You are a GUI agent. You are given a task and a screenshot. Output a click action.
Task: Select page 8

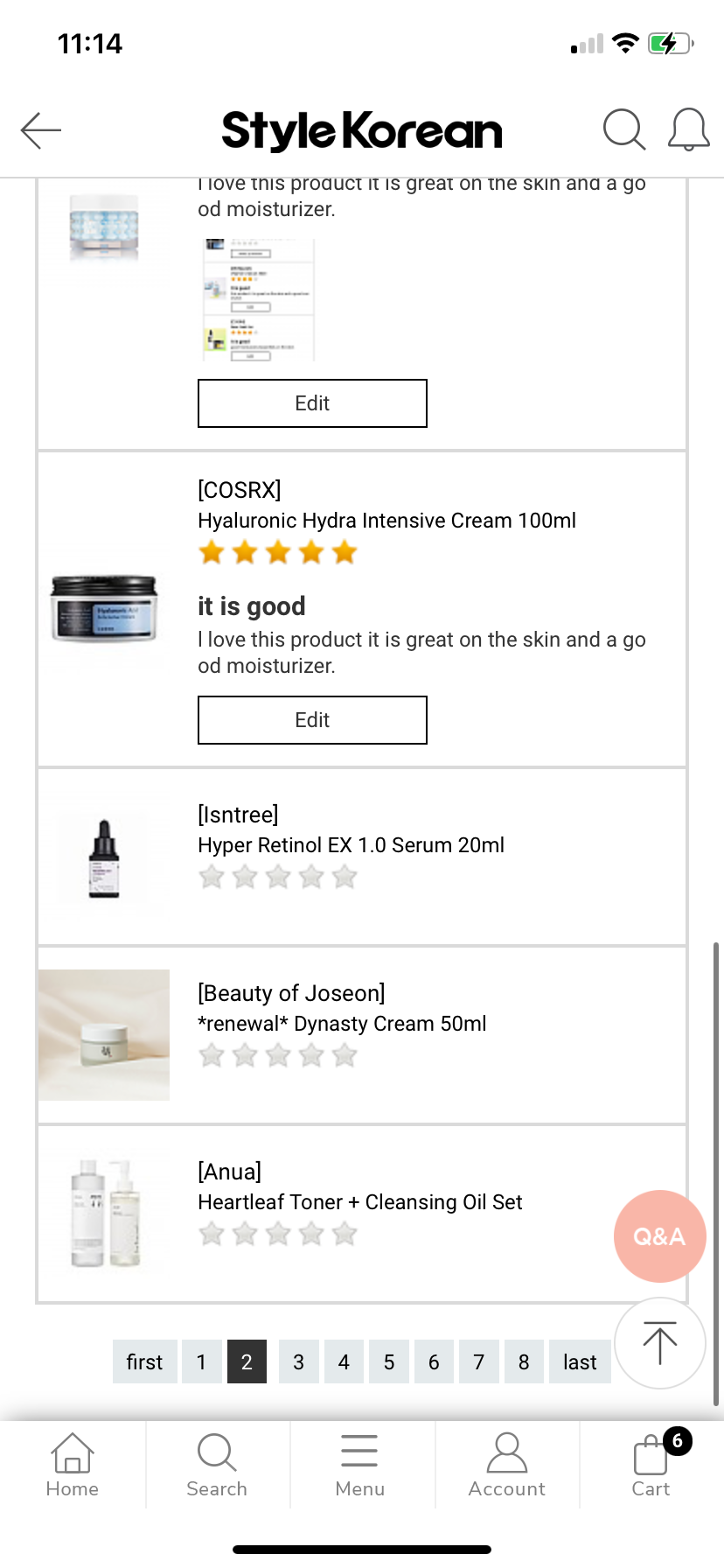click(523, 1362)
